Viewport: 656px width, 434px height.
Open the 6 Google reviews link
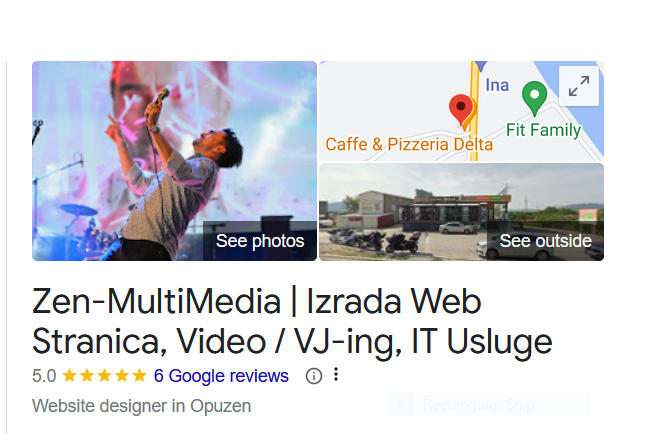[x=221, y=376]
